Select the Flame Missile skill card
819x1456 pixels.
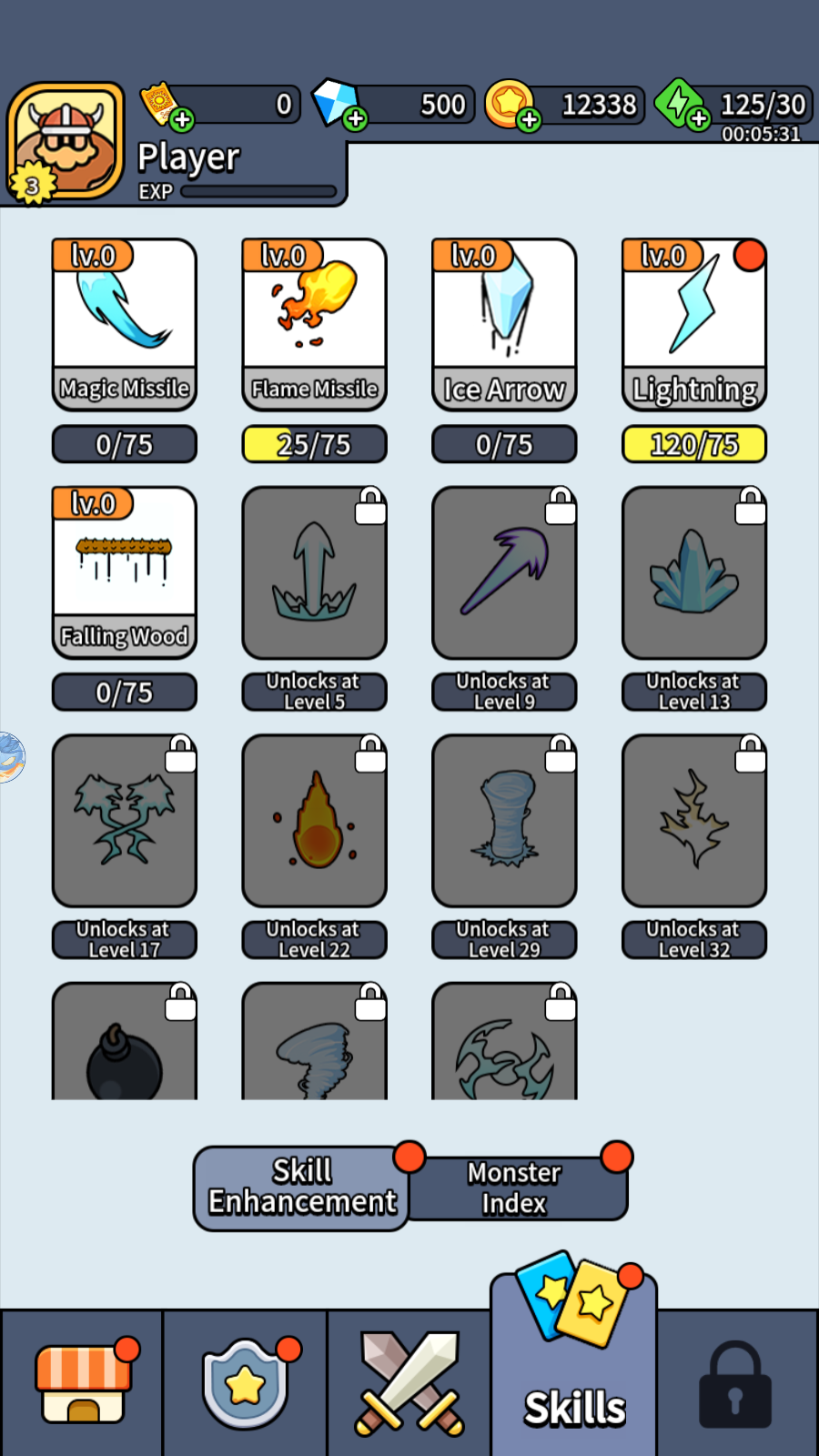coord(314,324)
